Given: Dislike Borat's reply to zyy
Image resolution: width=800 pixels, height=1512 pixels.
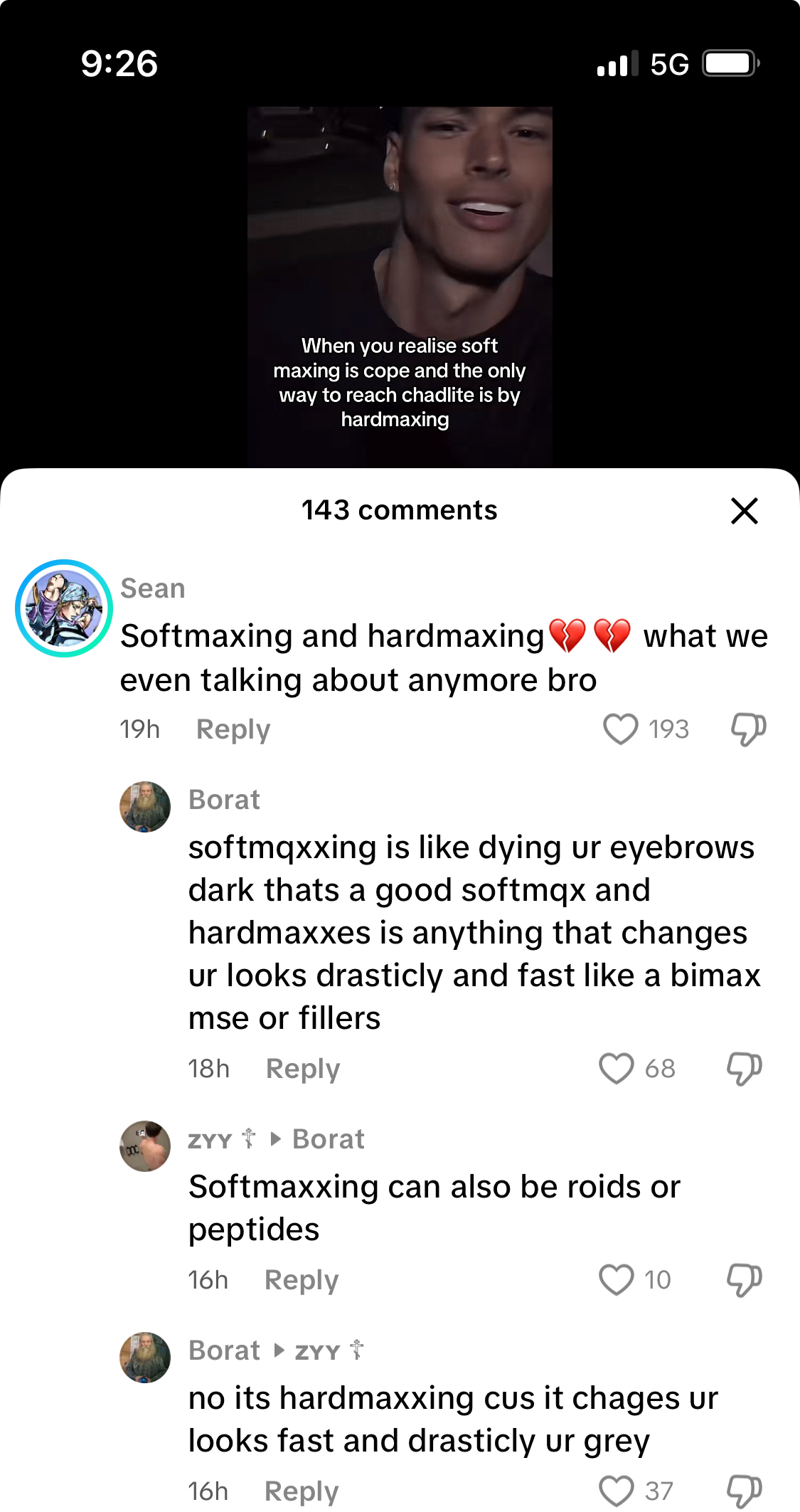Looking at the screenshot, I should [x=744, y=1491].
